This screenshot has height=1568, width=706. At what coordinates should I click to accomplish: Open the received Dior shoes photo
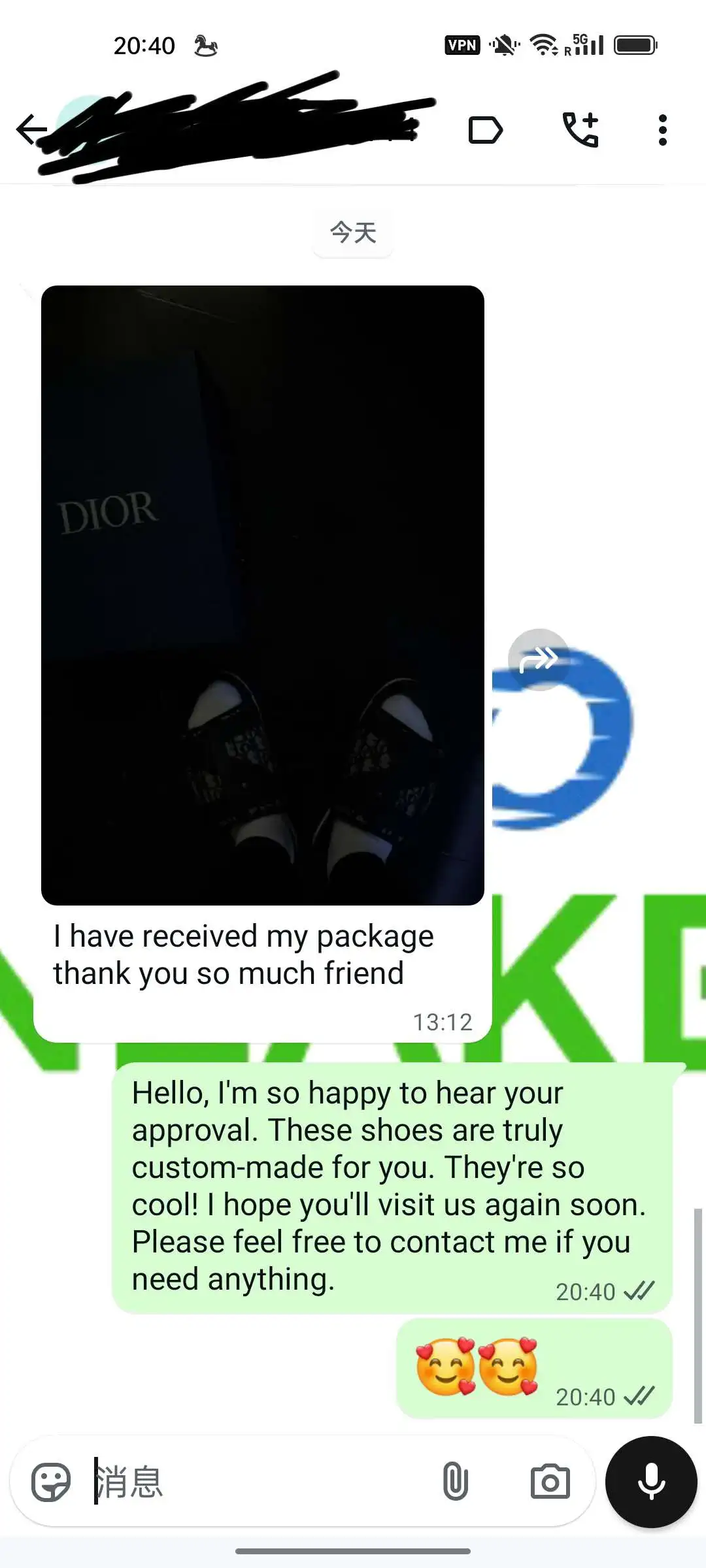[x=262, y=595]
